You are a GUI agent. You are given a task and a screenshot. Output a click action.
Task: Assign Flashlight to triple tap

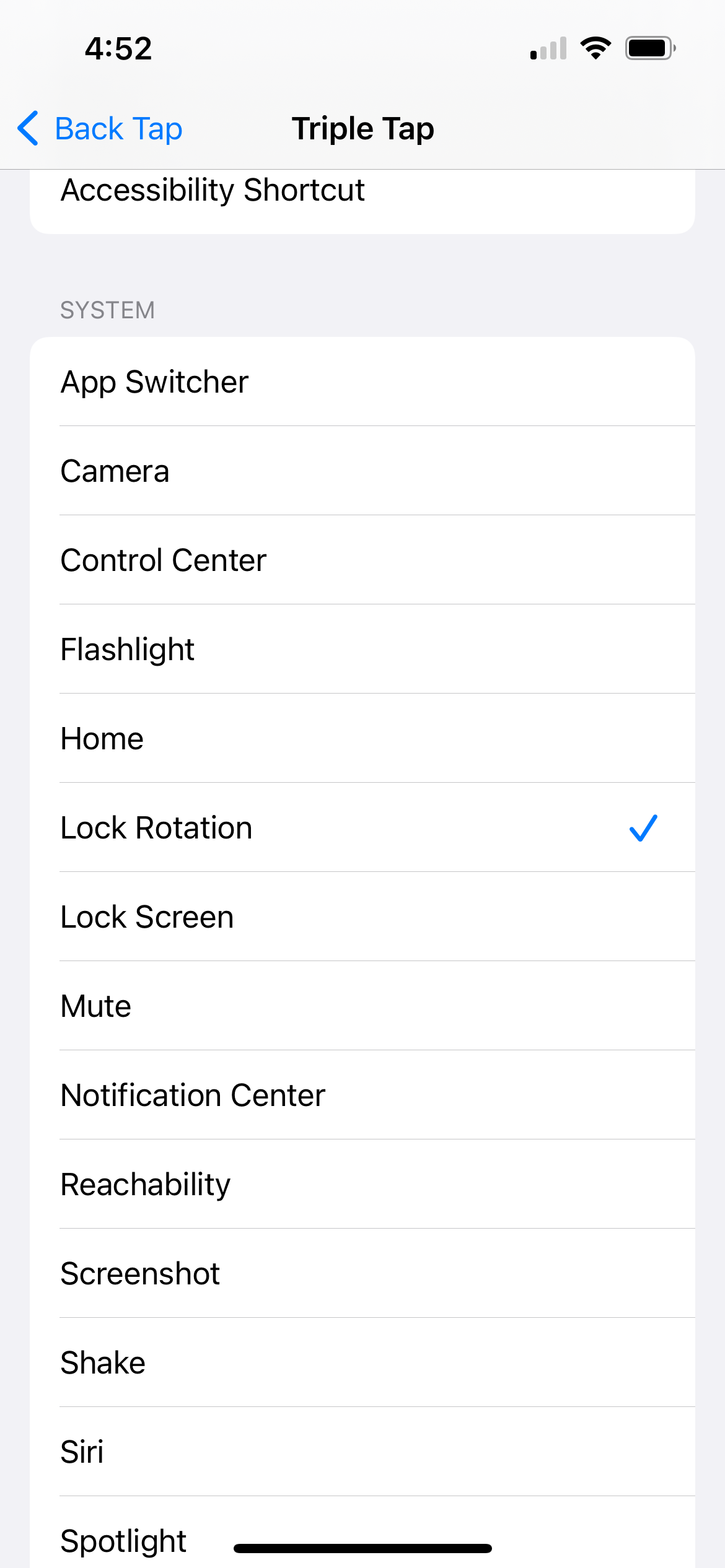tap(362, 650)
